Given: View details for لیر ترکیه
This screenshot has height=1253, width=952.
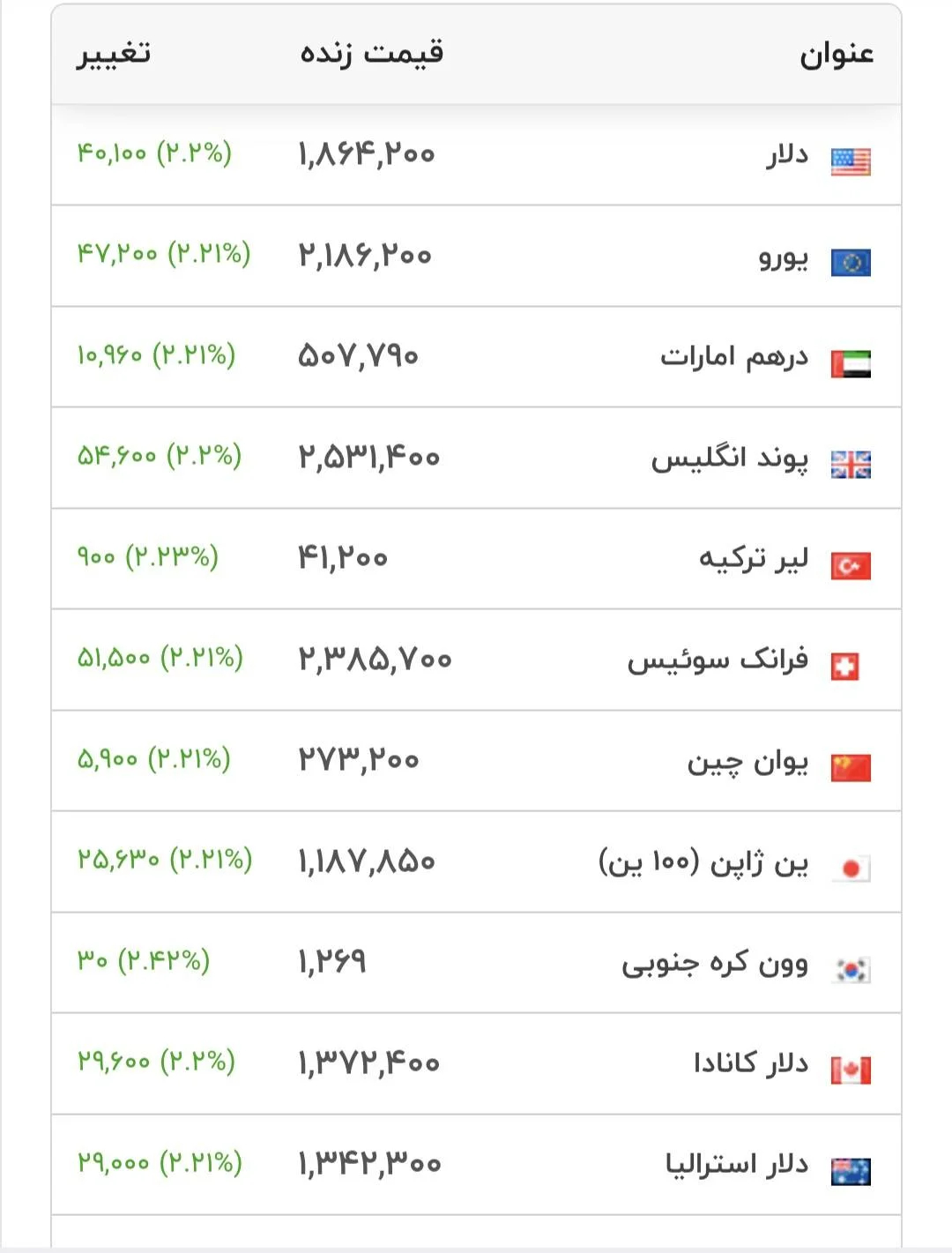Looking at the screenshot, I should [x=476, y=559].
